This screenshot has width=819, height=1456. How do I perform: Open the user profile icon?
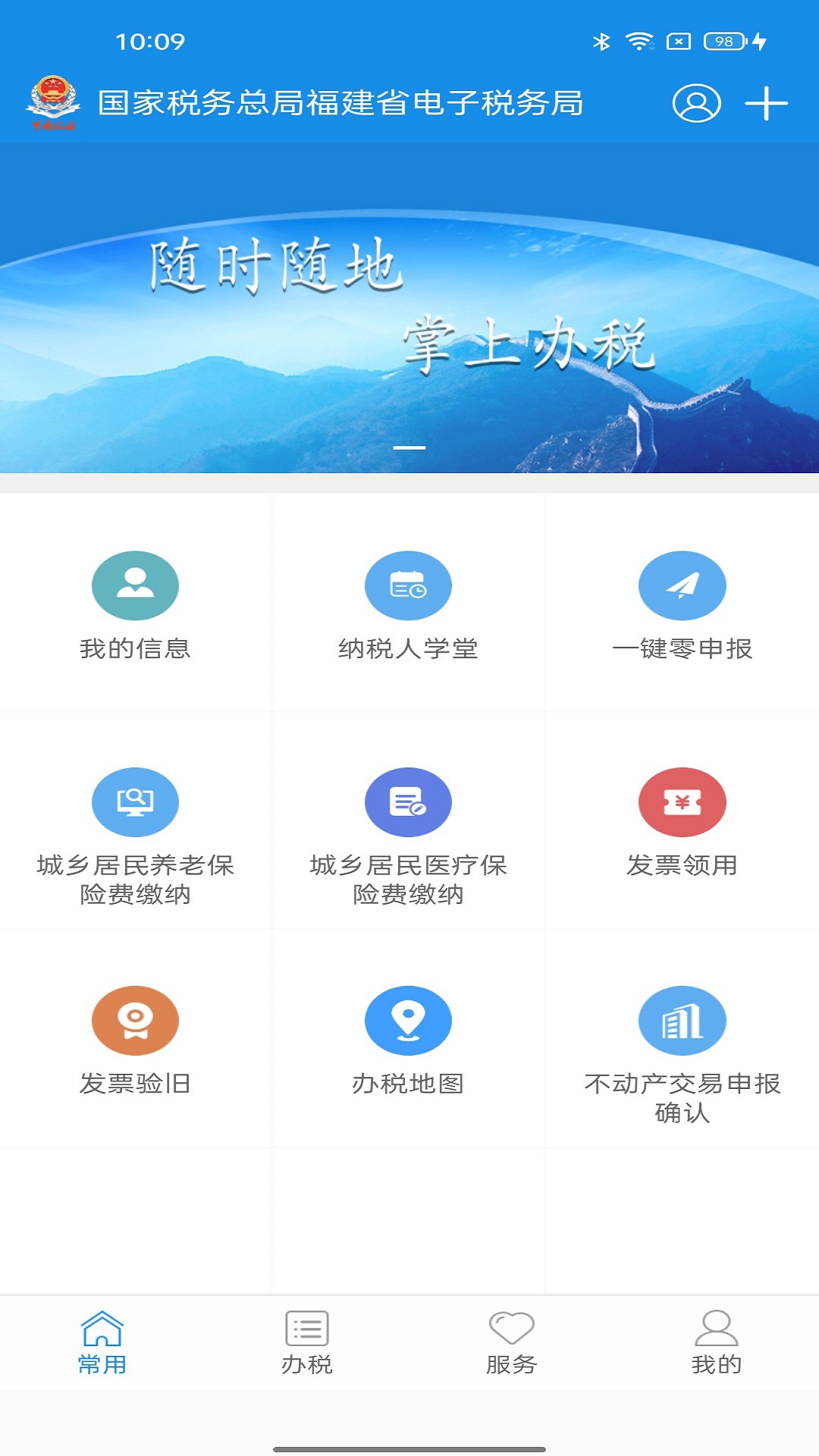click(x=696, y=103)
